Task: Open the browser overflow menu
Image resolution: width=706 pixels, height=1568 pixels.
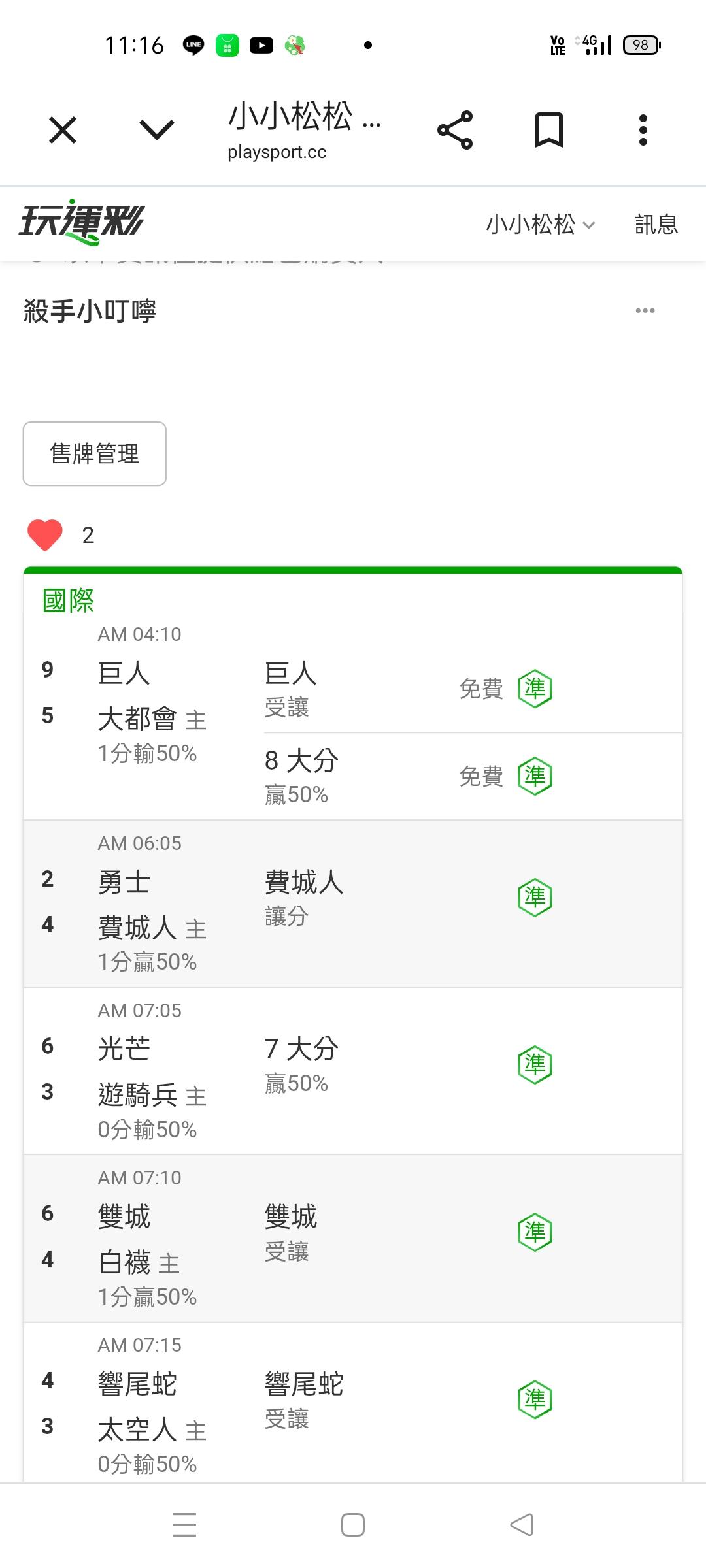Action: (x=643, y=129)
